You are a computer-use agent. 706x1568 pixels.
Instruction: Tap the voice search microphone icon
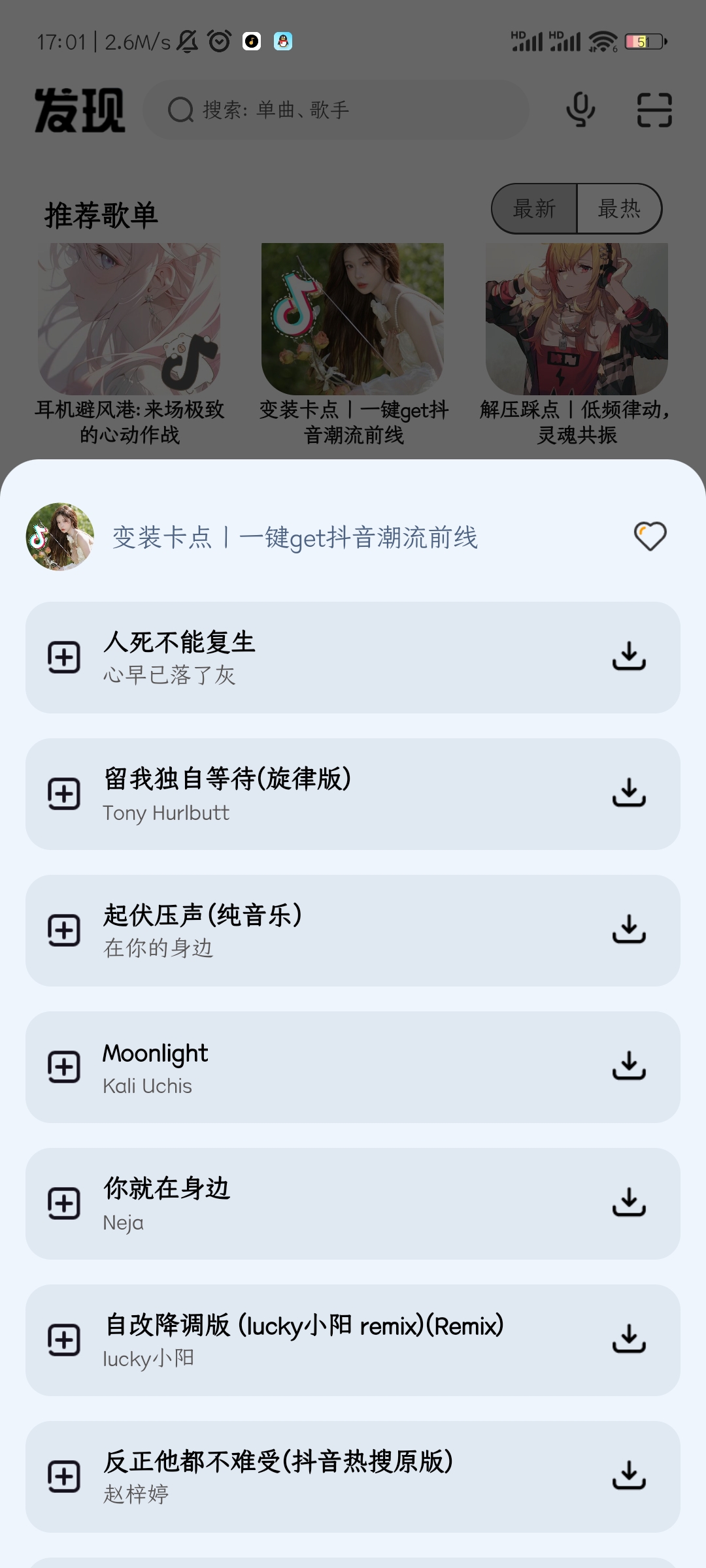click(580, 110)
